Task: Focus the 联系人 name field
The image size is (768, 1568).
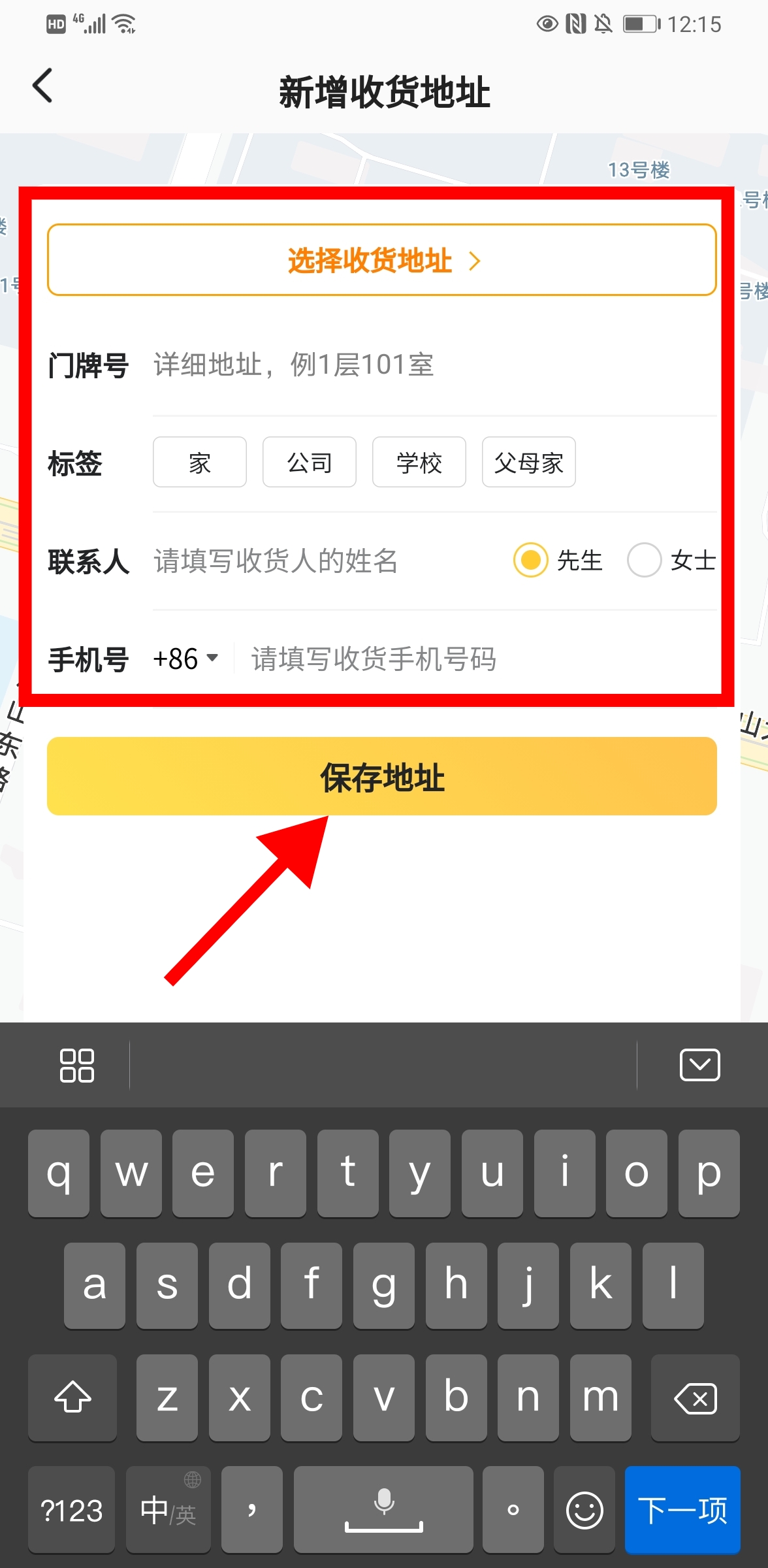Action: pyautogui.click(x=327, y=561)
